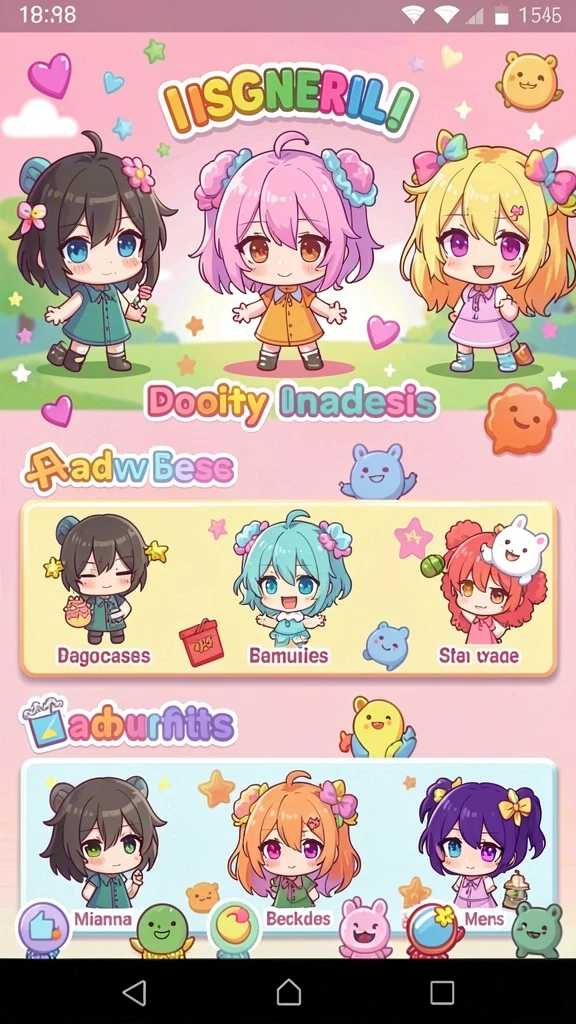Go back using the system back button
Viewport: 576px width, 1024px height.
coord(135,993)
